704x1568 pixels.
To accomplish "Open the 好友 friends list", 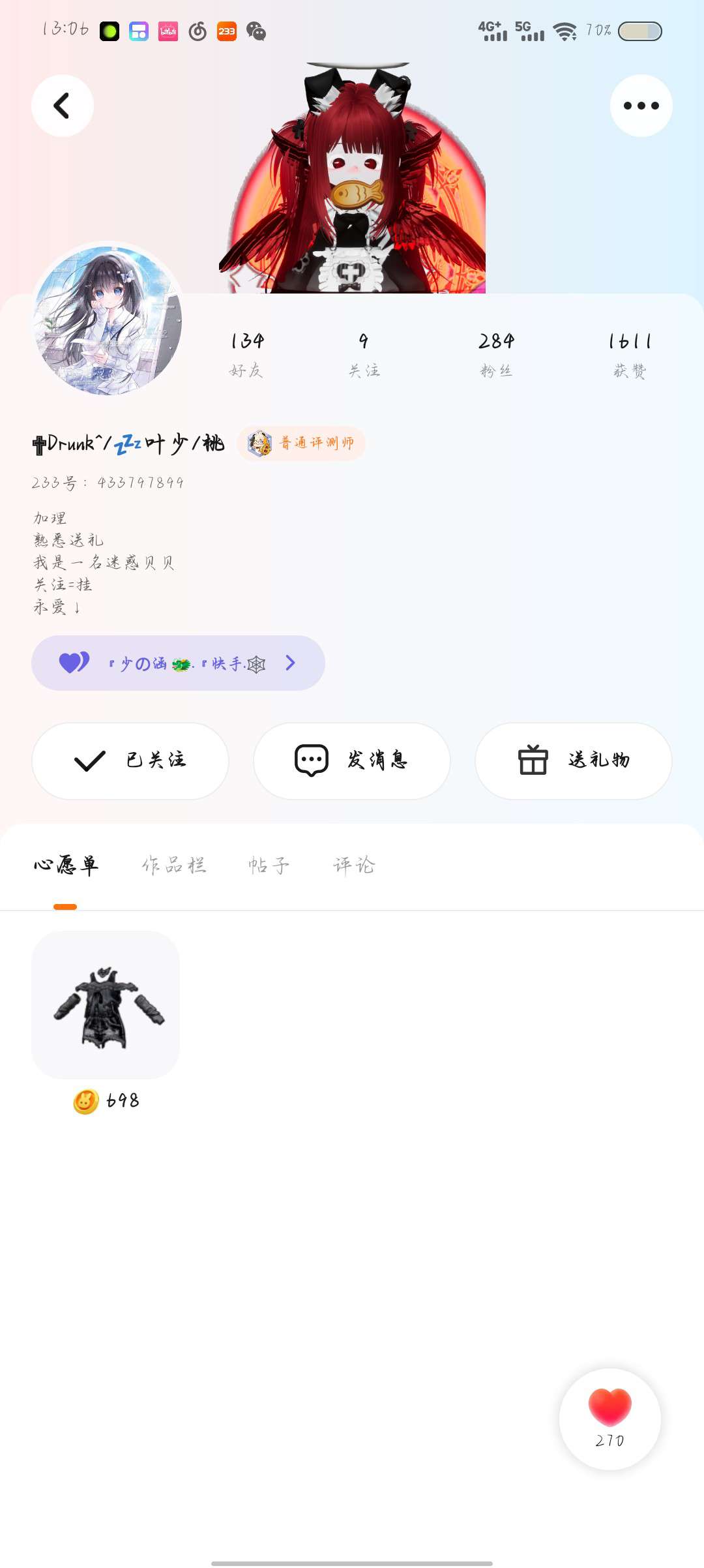I will 246,354.
